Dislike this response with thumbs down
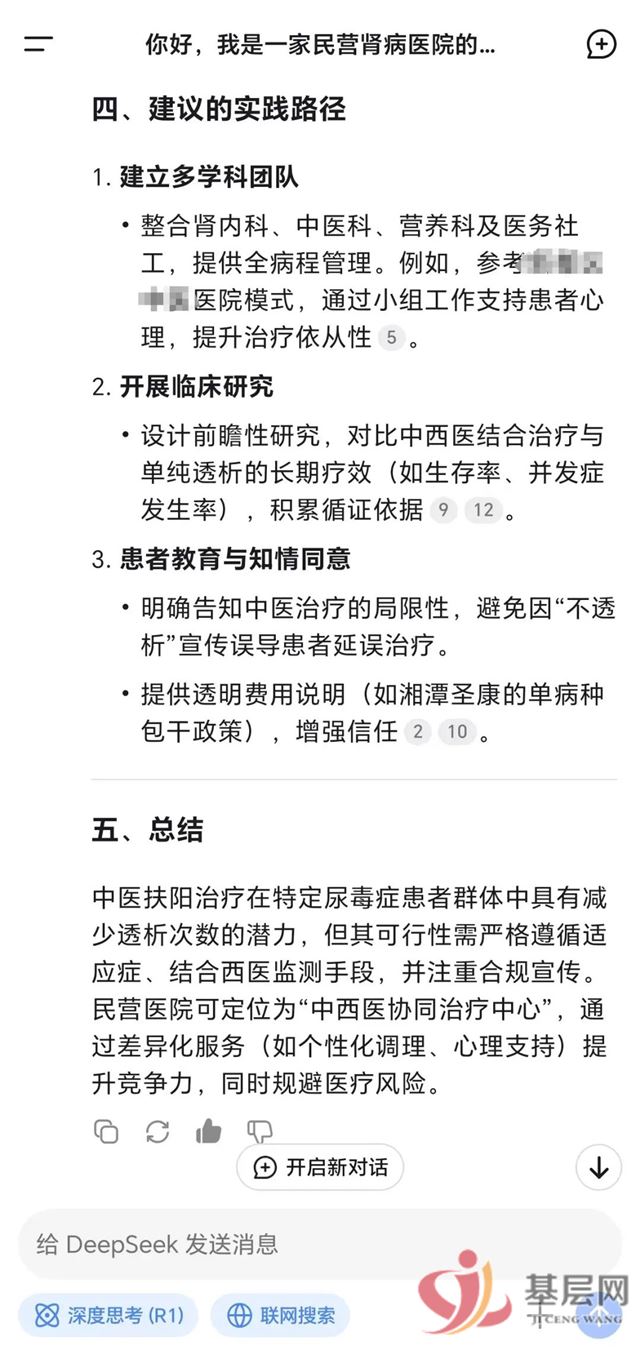 (x=260, y=1131)
